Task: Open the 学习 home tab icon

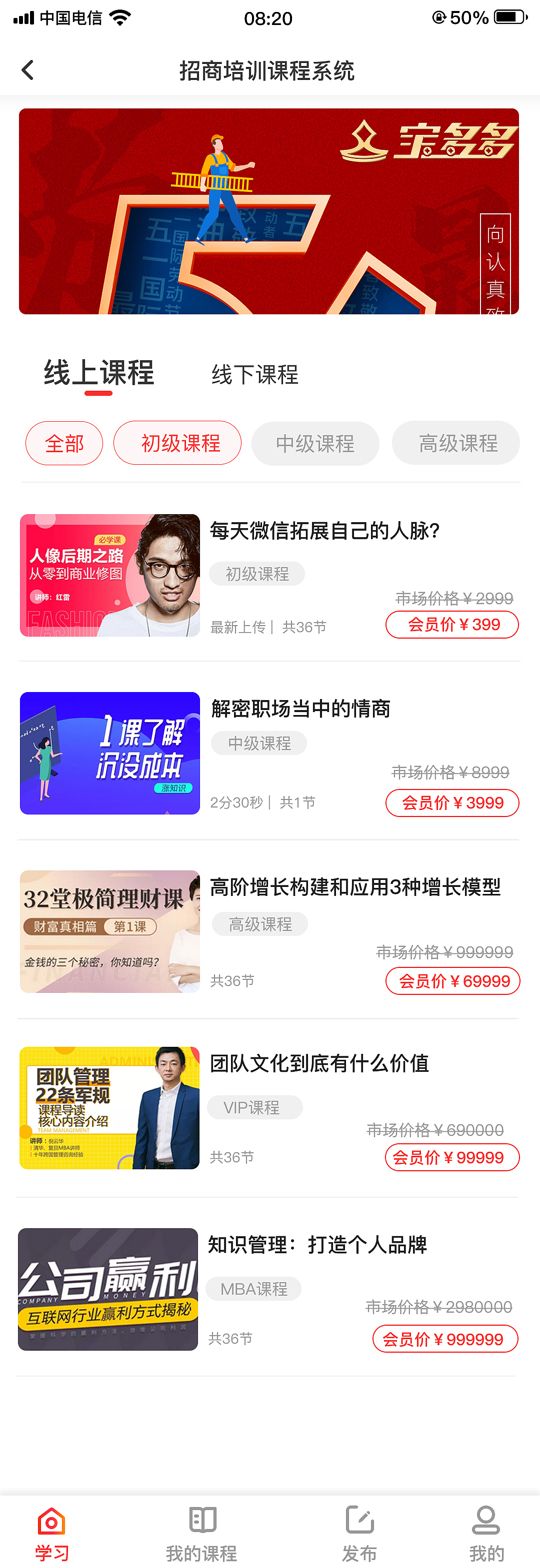Action: (x=52, y=1521)
